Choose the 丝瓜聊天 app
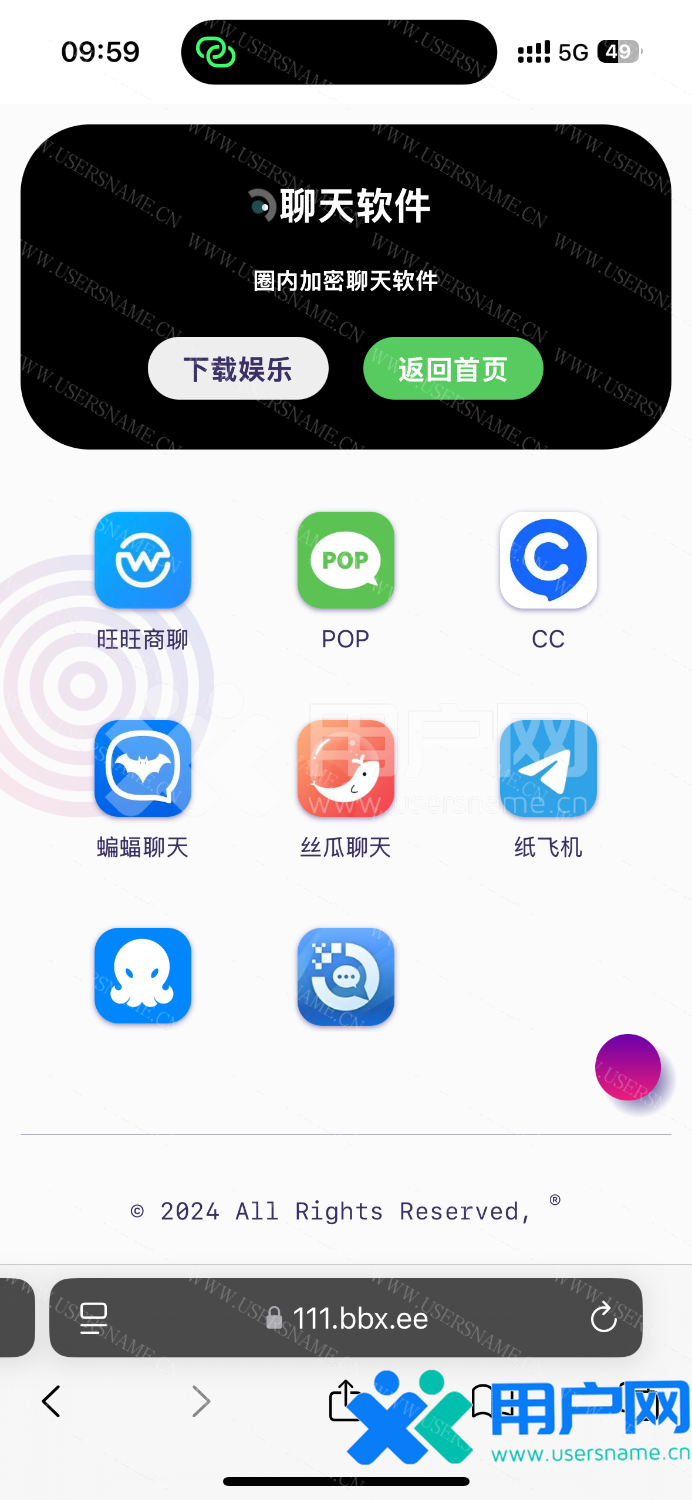The width and height of the screenshot is (692, 1500). [x=345, y=769]
